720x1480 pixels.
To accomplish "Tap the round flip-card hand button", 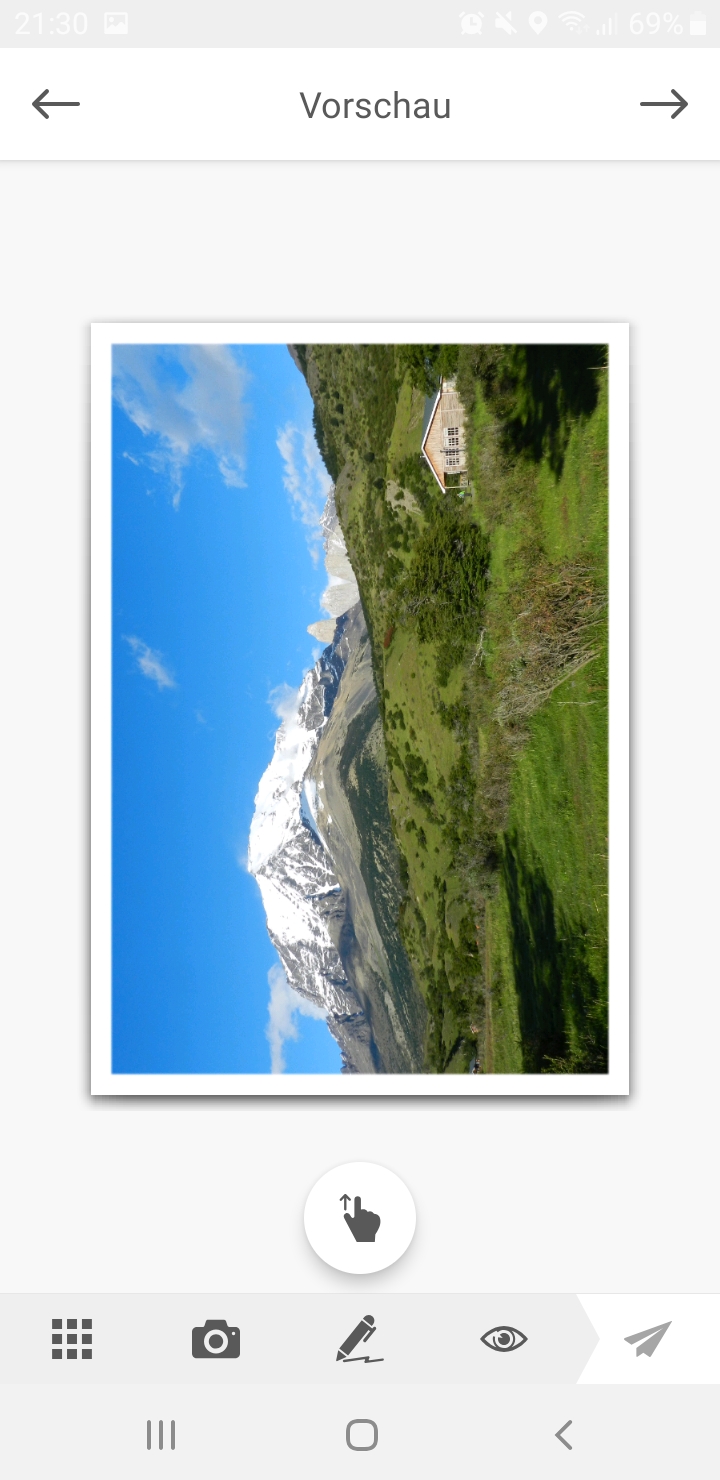I will 360,1218.
